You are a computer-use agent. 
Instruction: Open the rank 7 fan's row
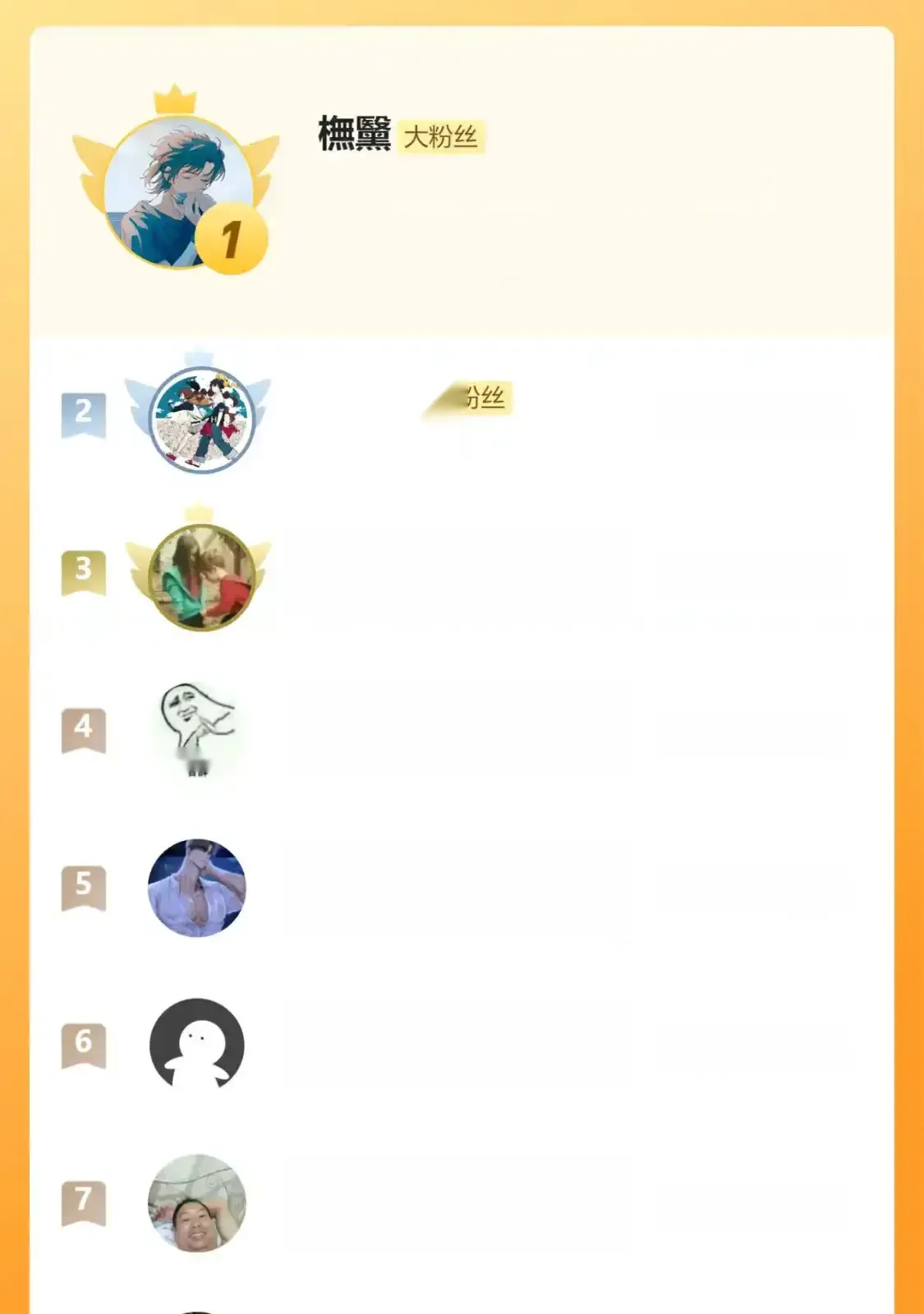(x=197, y=1202)
